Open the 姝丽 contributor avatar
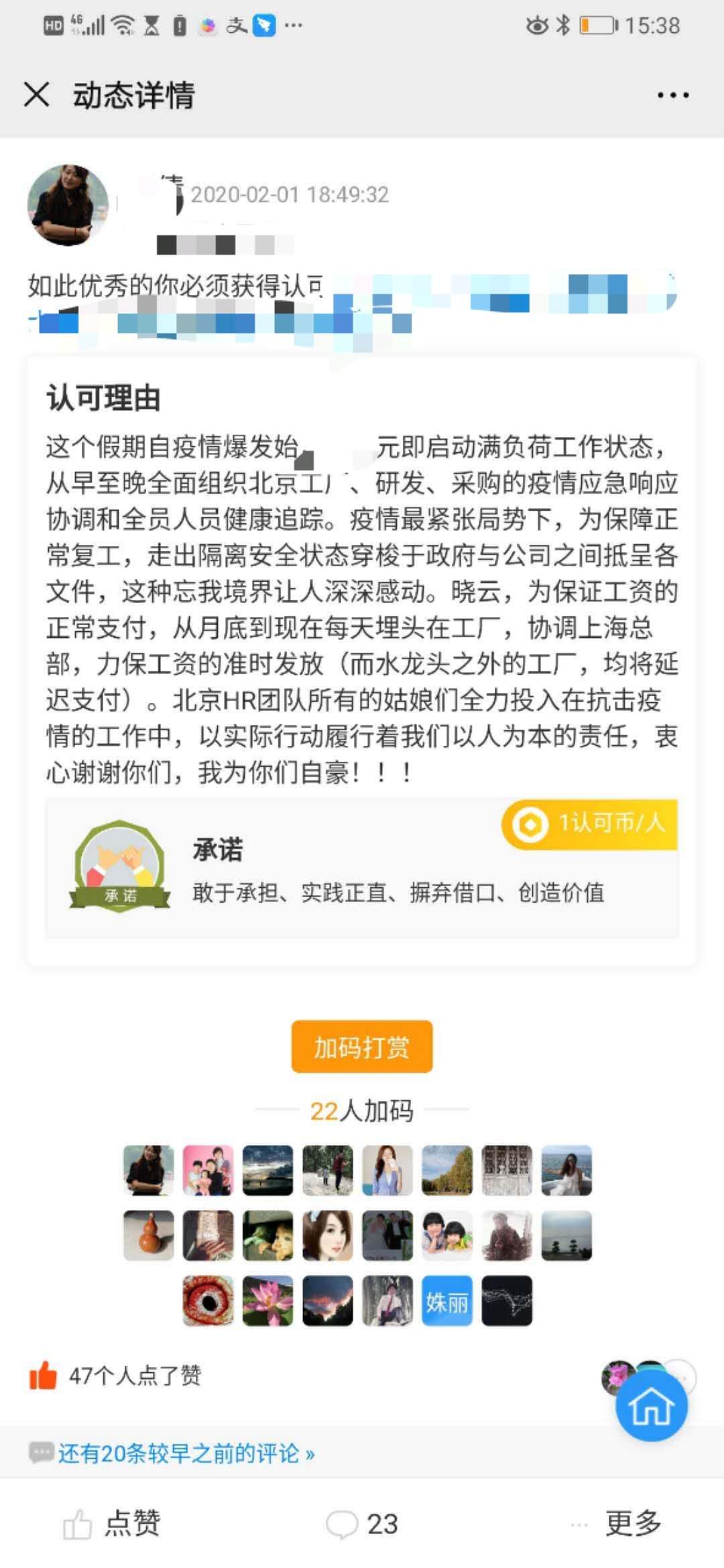 click(446, 1301)
